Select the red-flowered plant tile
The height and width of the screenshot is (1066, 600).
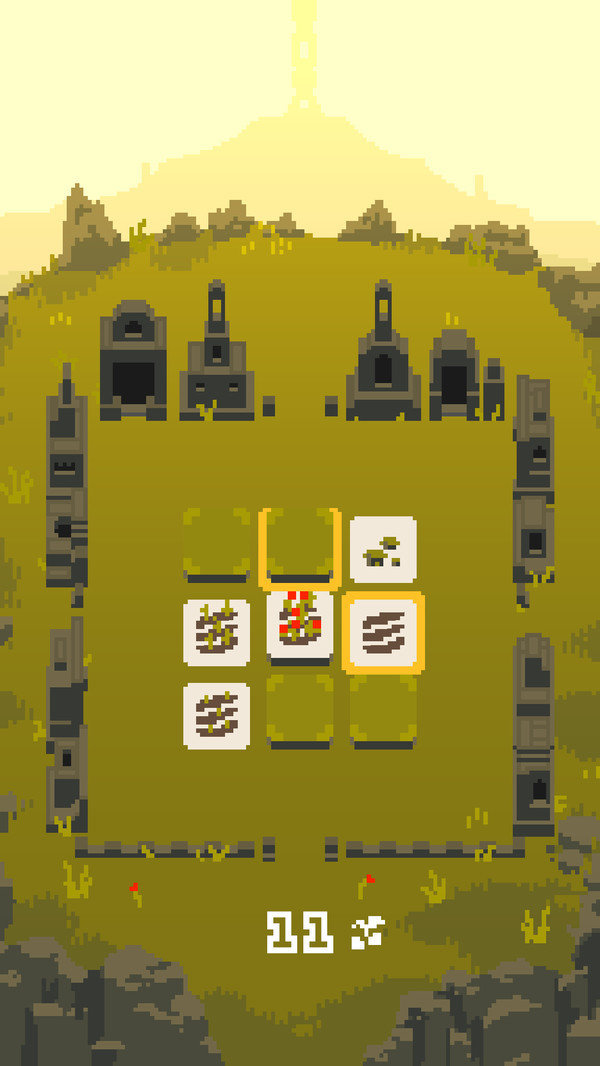(299, 626)
